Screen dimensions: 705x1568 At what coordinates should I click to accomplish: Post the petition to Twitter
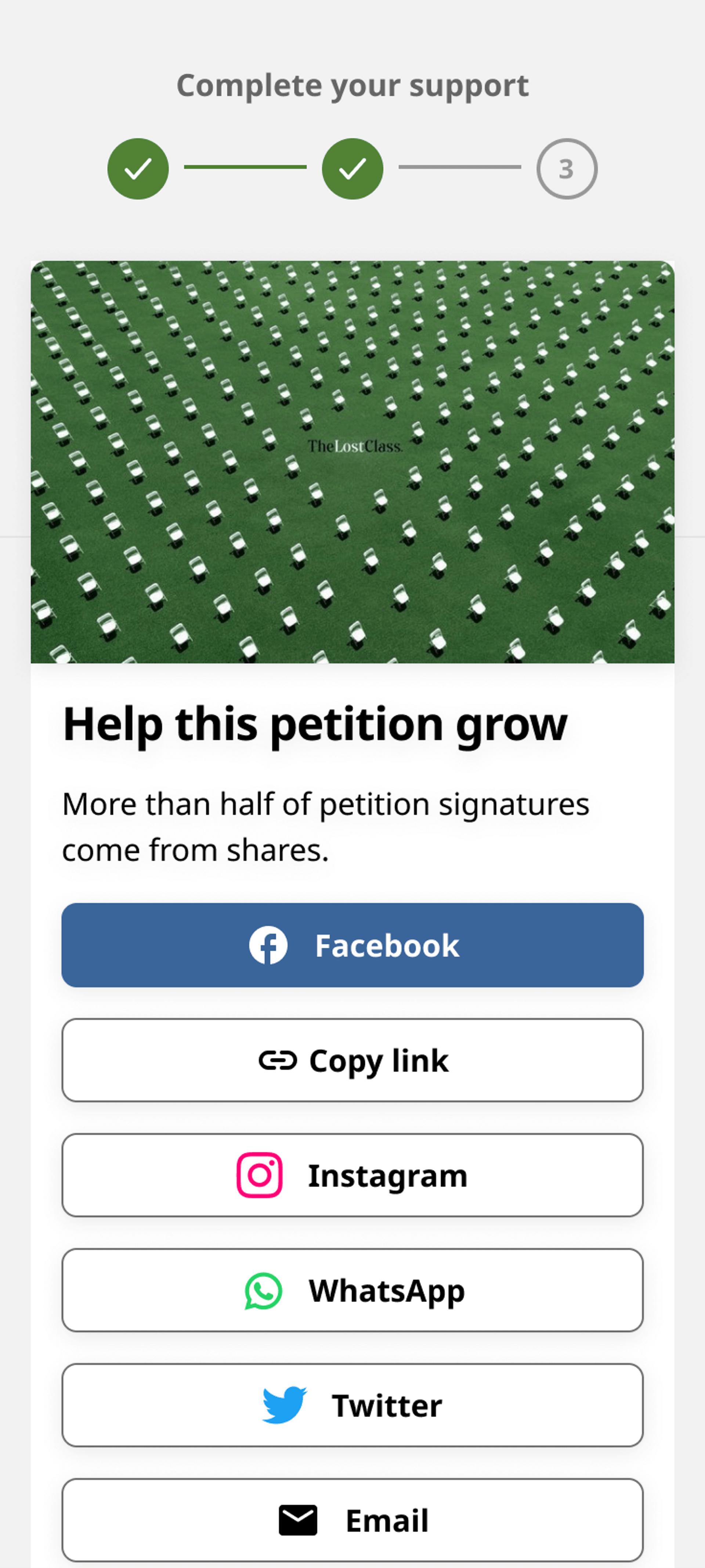point(352,1405)
